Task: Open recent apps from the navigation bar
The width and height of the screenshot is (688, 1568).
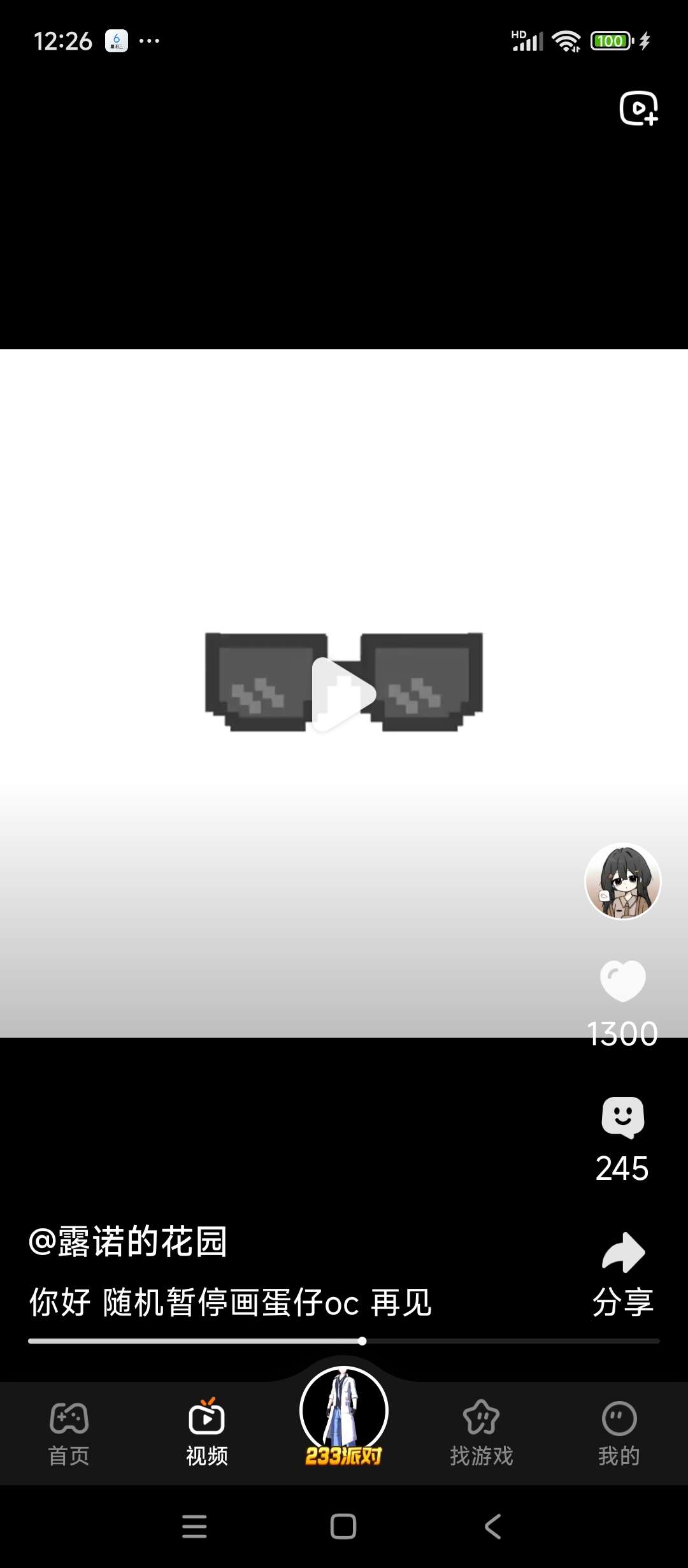Action: pos(194,1527)
